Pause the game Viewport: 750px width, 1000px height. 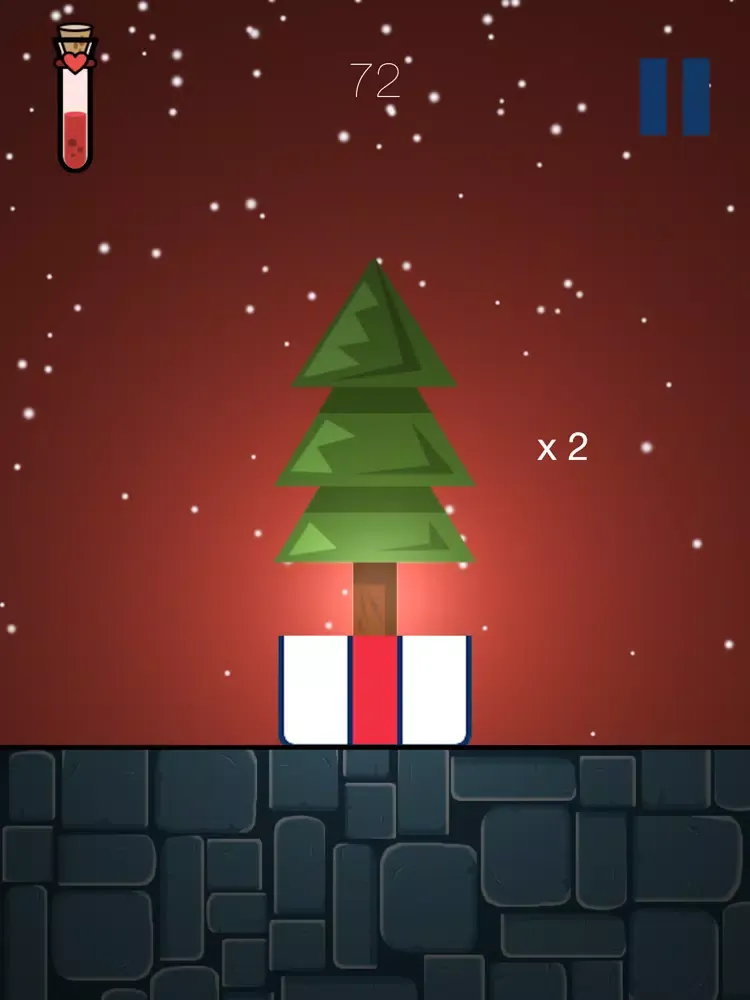(675, 97)
